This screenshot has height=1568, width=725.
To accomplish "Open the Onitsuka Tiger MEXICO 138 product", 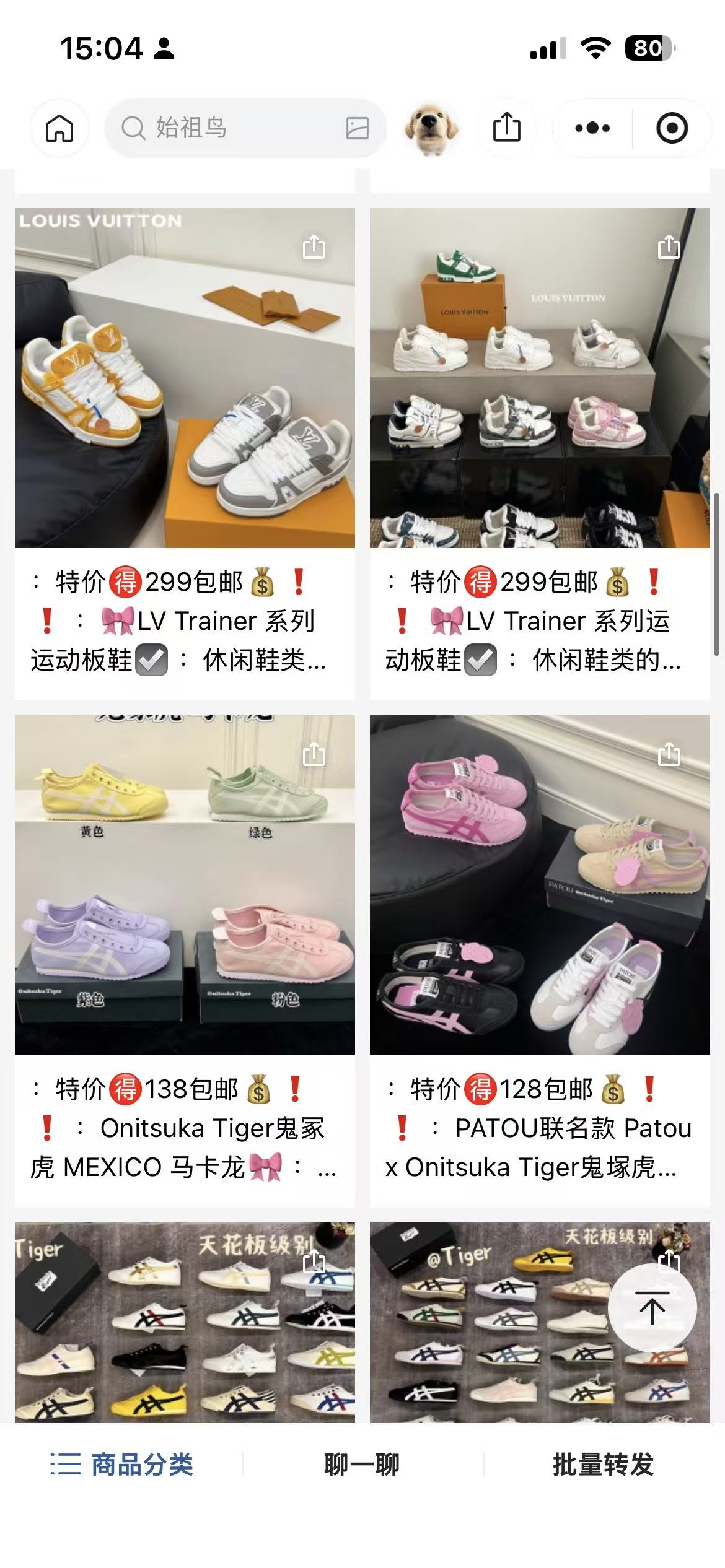I will 185,904.
